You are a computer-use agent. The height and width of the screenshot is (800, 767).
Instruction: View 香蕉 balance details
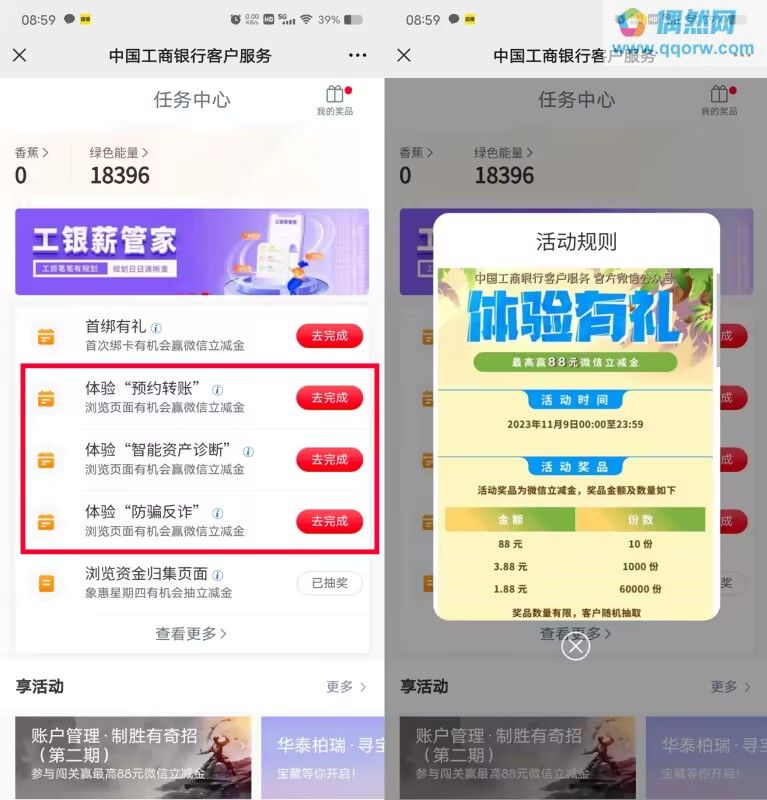tap(31, 153)
